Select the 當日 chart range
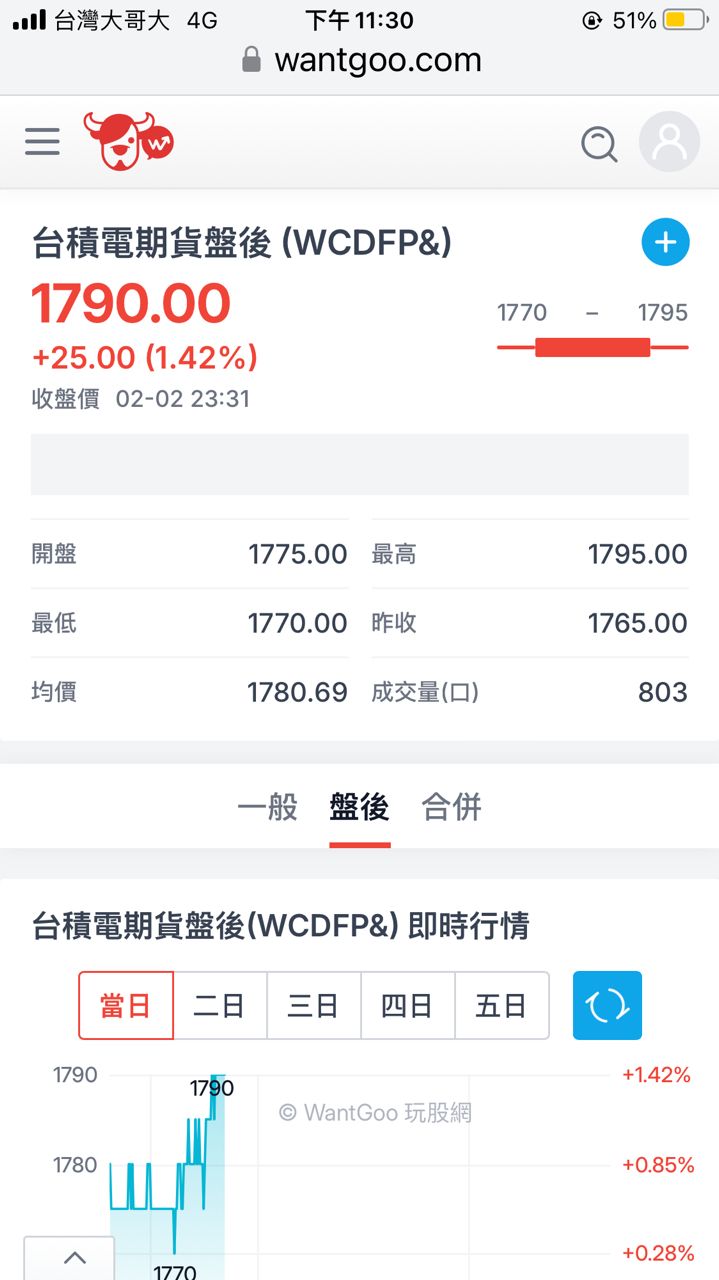 pos(126,1005)
